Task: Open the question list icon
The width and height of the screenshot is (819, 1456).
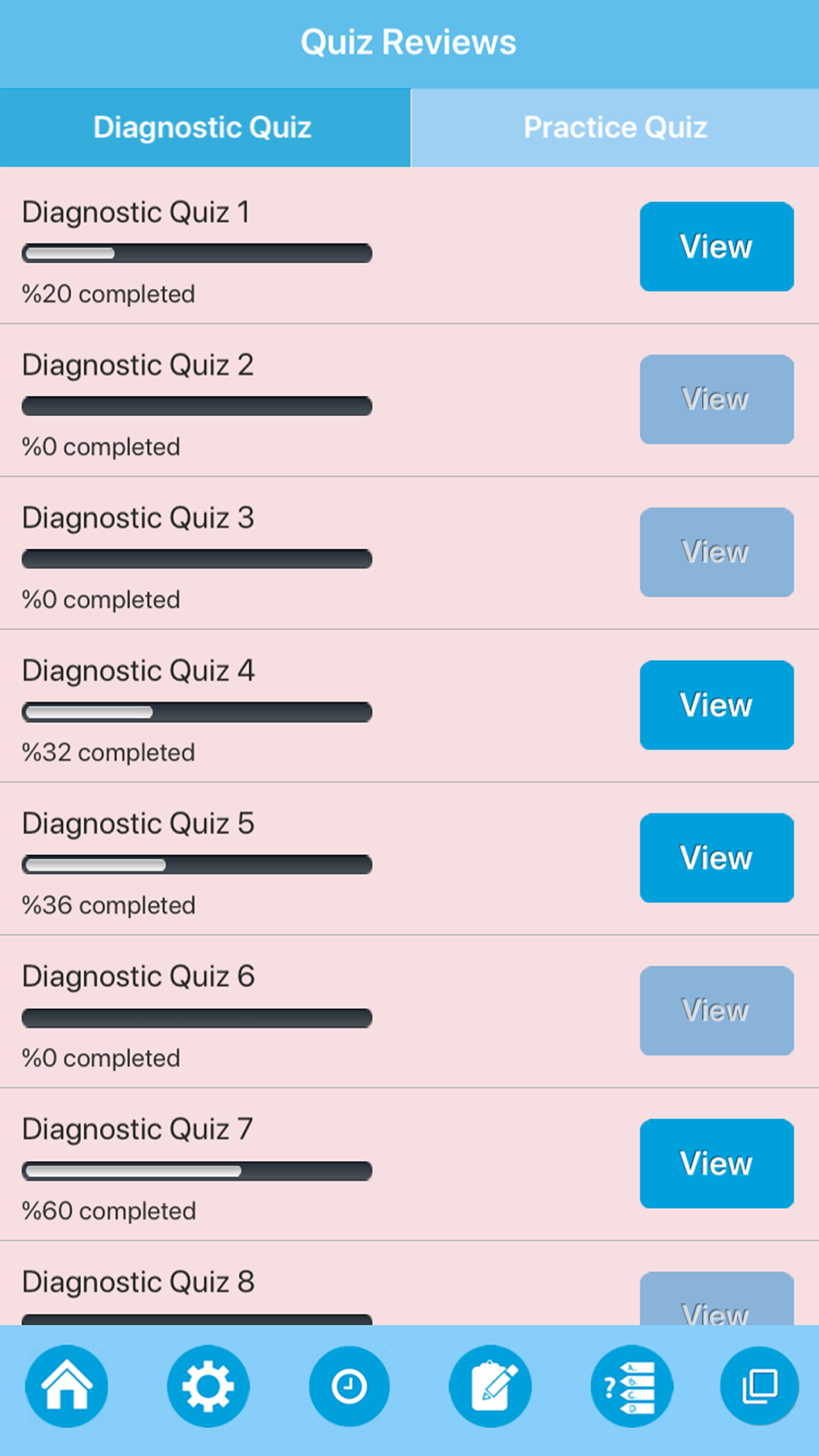Action: click(x=632, y=1386)
